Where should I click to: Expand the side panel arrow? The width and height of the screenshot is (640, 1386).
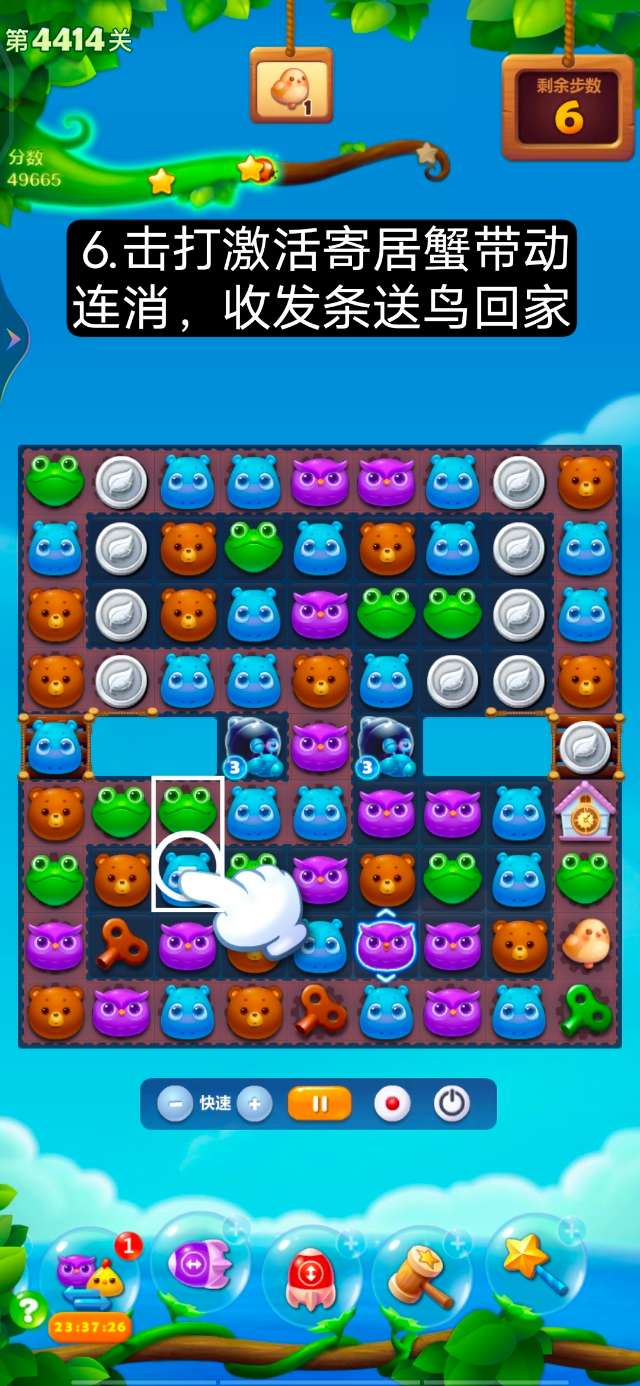pyautogui.click(x=13, y=340)
